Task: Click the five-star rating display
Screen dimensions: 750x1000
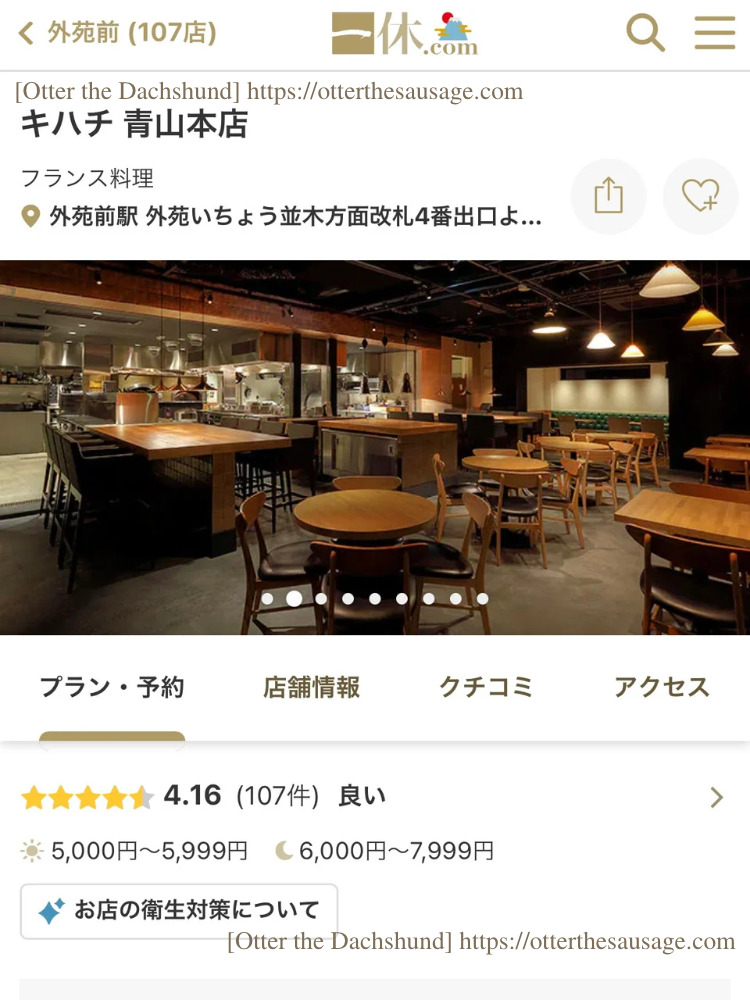Action: [x=86, y=797]
